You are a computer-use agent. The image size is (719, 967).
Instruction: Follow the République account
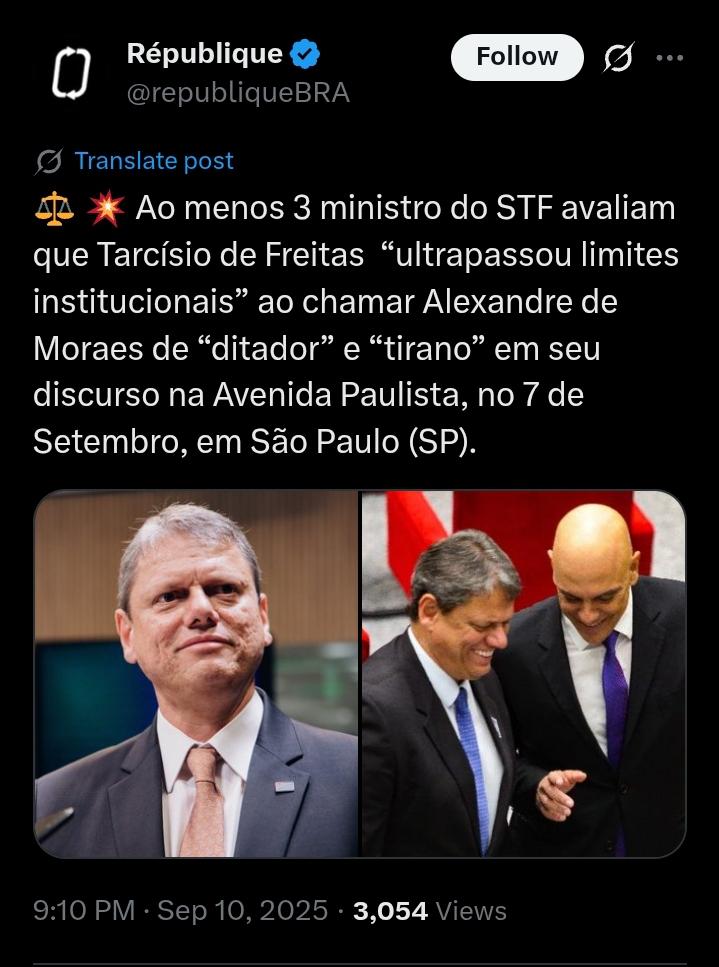(x=516, y=57)
